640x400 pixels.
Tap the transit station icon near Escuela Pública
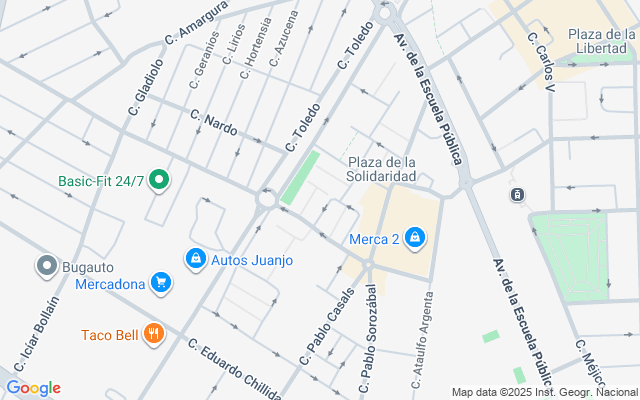click(x=516, y=194)
